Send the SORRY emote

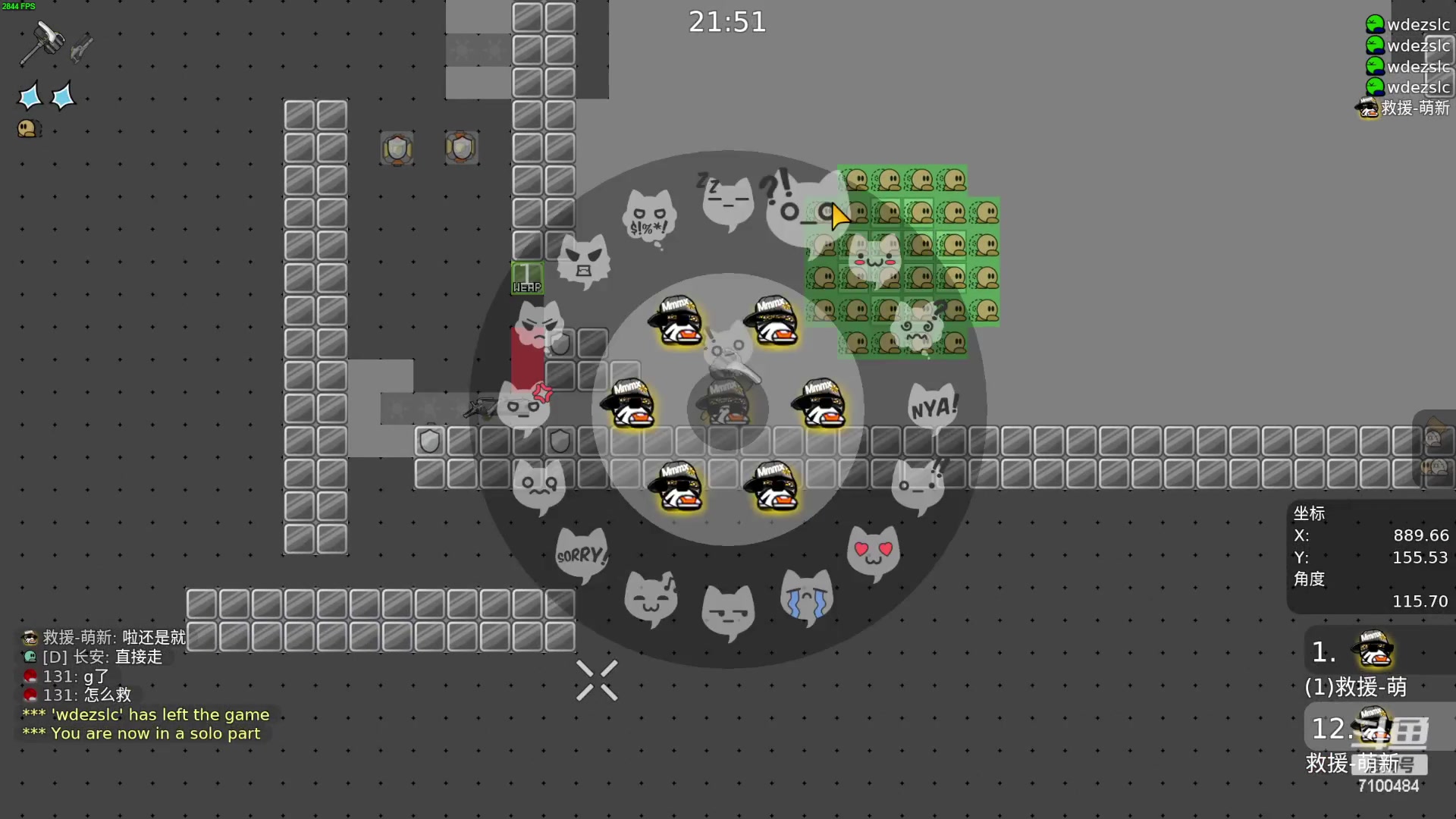click(x=582, y=554)
